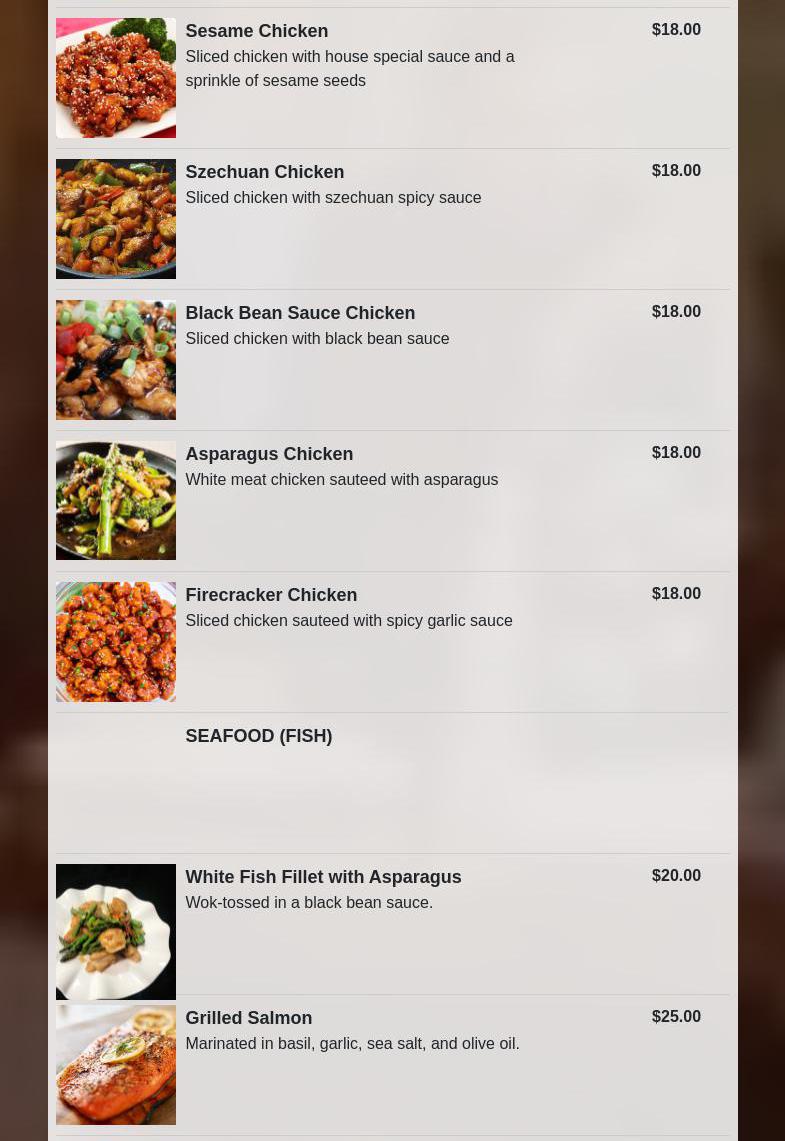Select Szechuan Chicken from the menu
This screenshot has width=785, height=1141.
(x=265, y=173)
